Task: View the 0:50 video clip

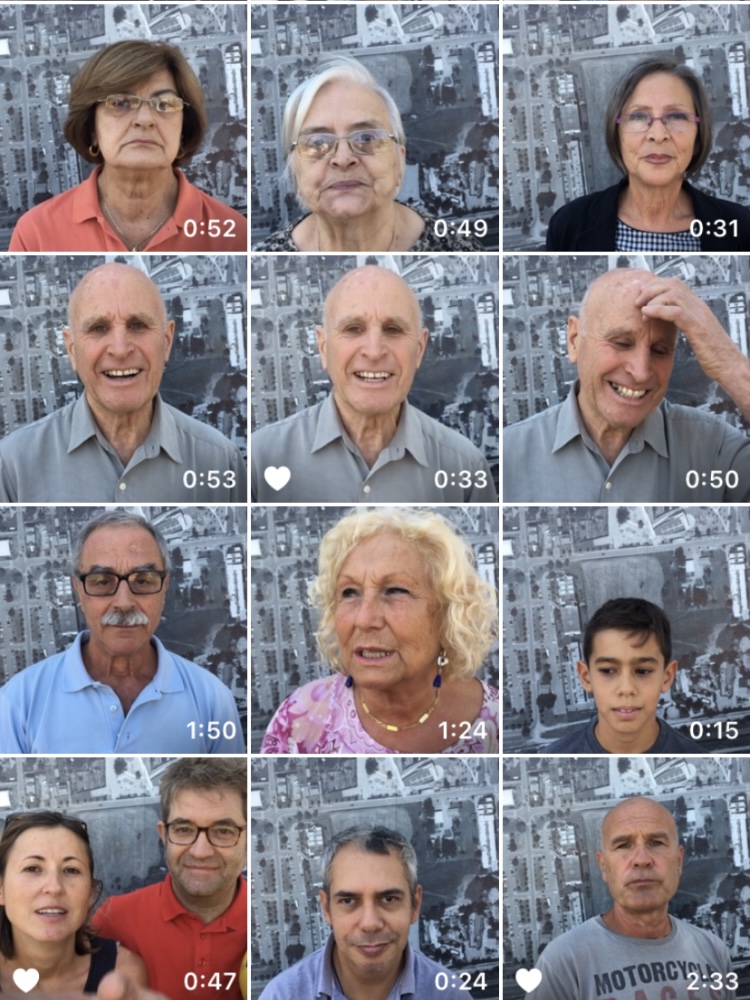Action: pos(626,378)
